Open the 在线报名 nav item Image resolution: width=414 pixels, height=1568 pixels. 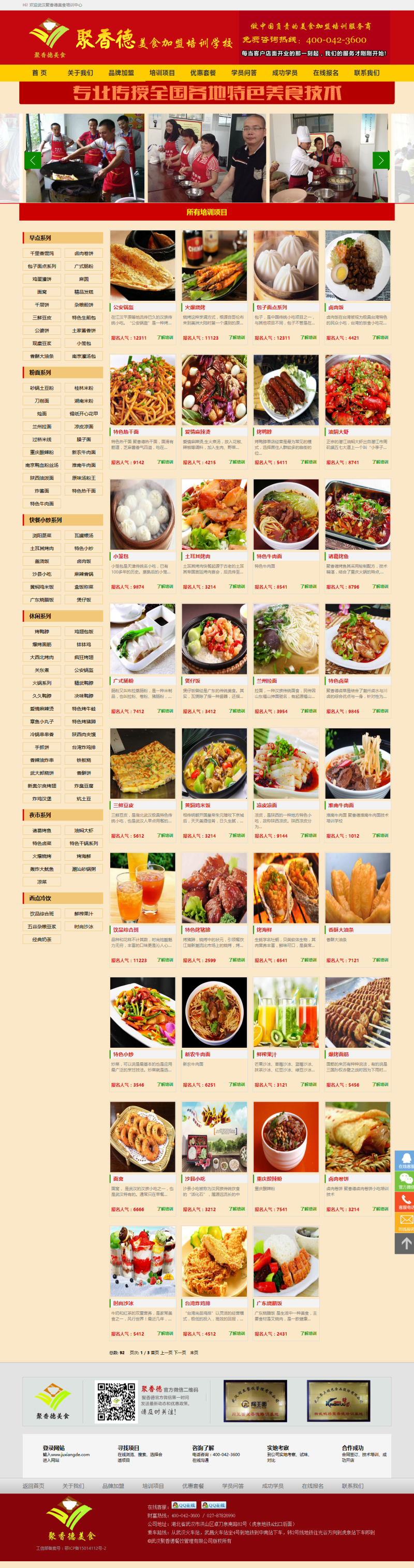coord(326,73)
